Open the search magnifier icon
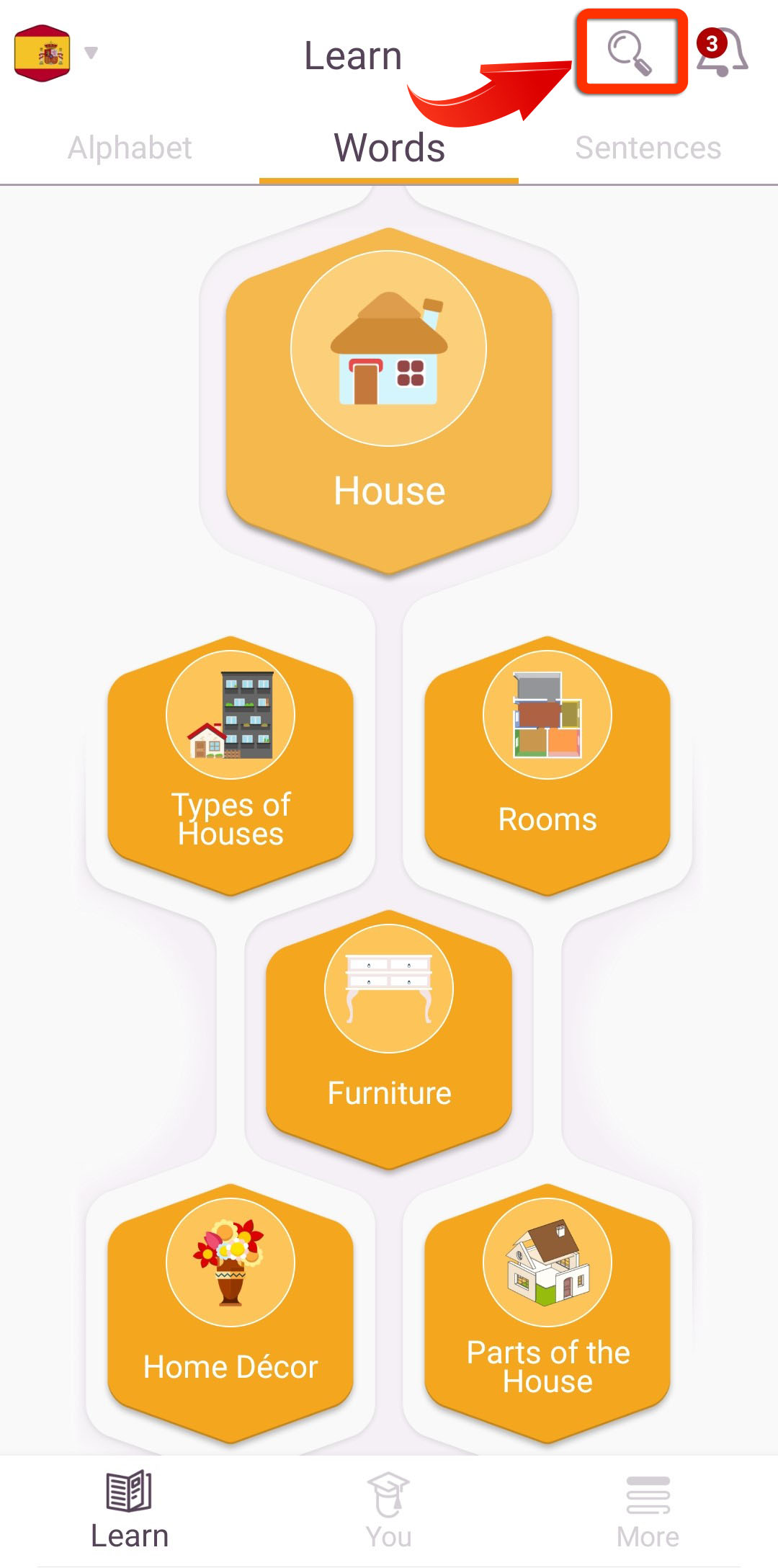Screen dimensions: 778x1568 [630, 53]
